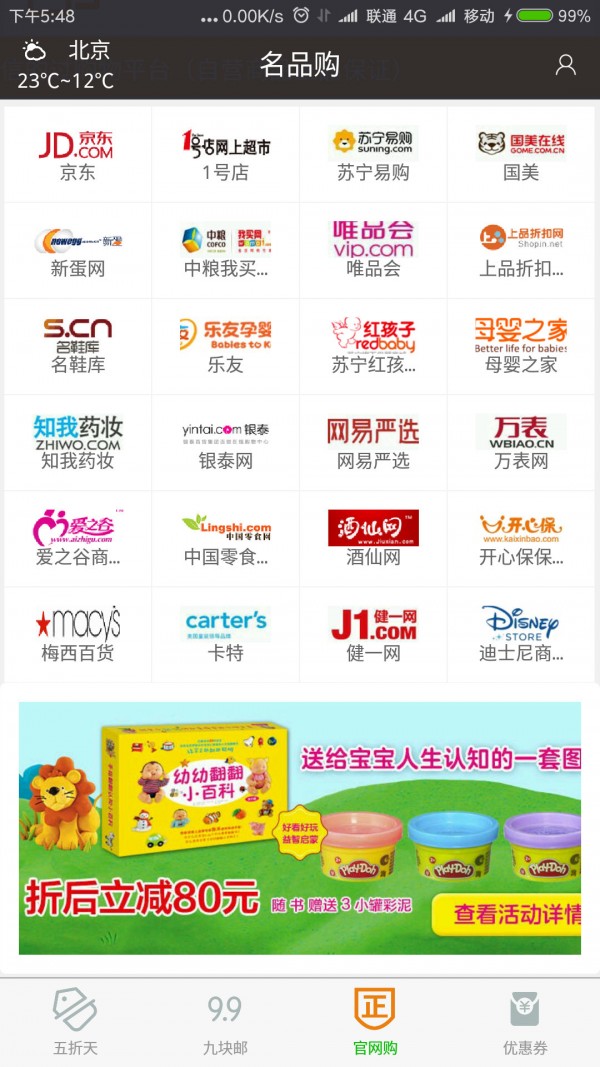The height and width of the screenshot is (1067, 600).
Task: Open the 梅西百货 Macy's tile
Action: pyautogui.click(x=78, y=634)
